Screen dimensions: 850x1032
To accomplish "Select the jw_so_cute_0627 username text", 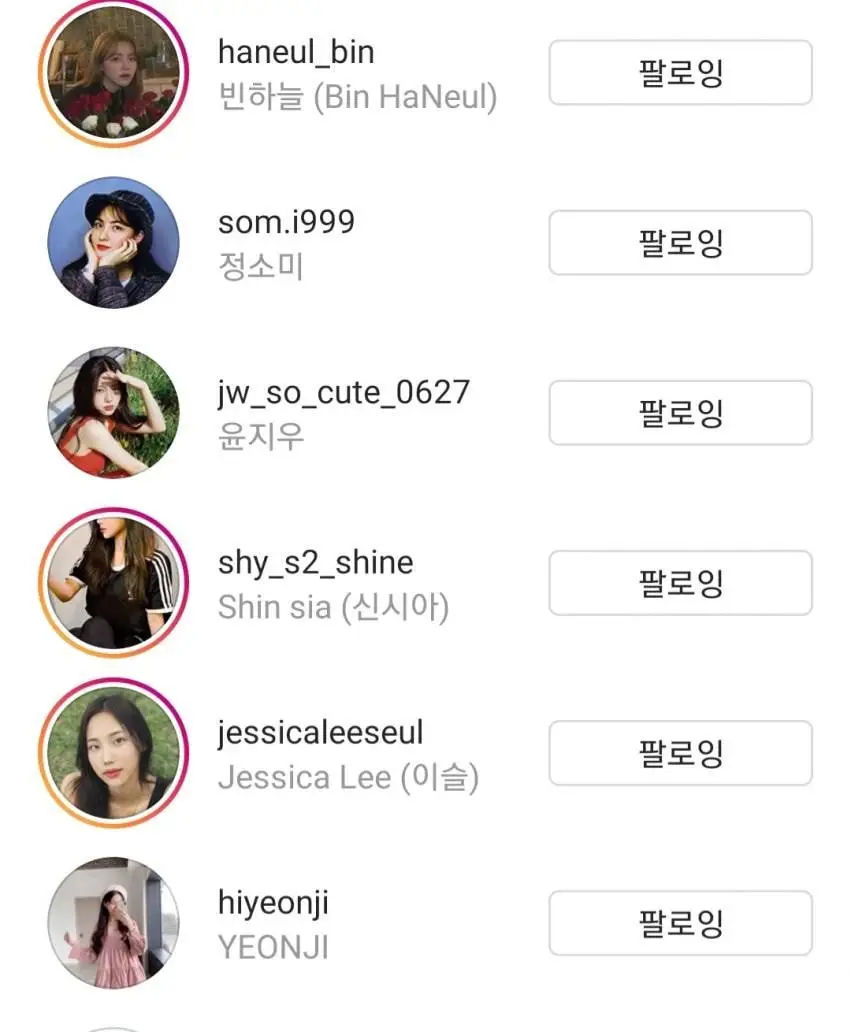I will pos(343,392).
